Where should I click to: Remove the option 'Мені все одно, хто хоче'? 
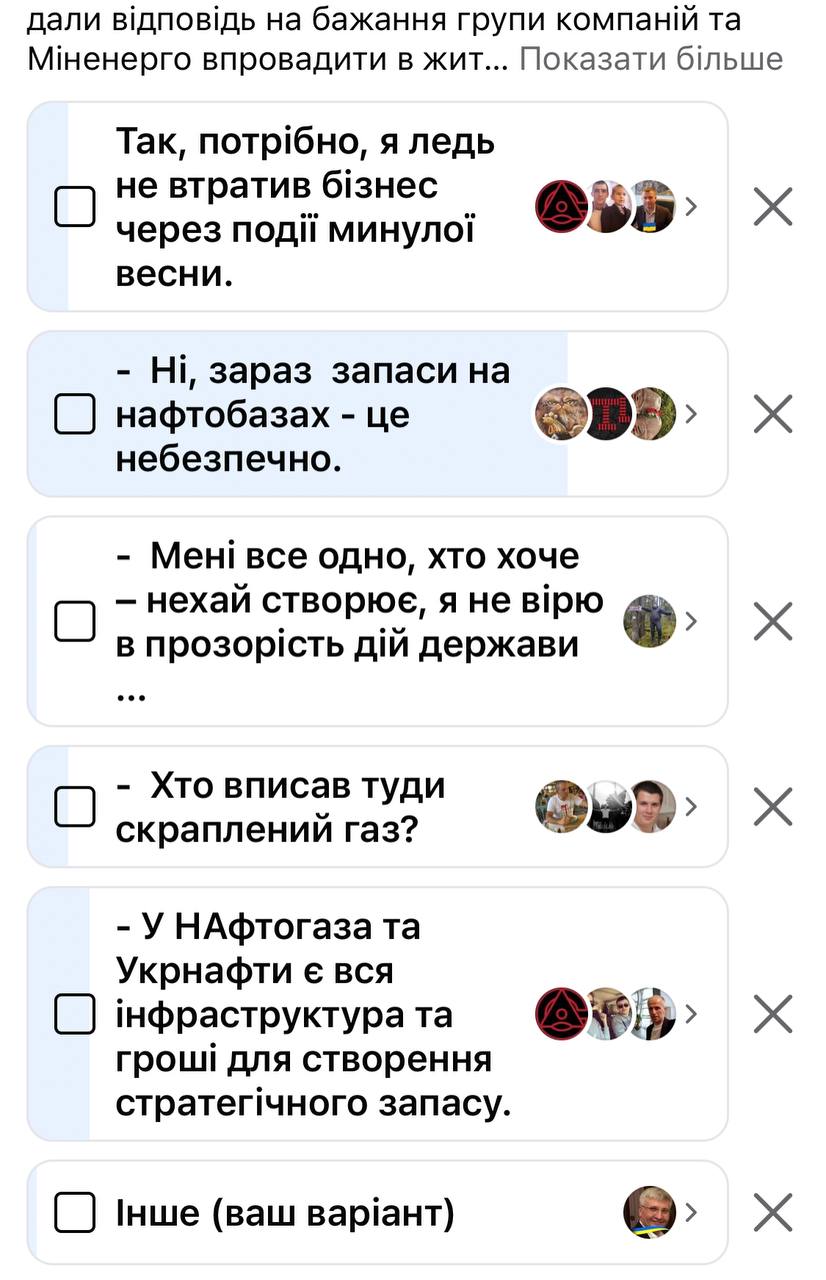(772, 621)
